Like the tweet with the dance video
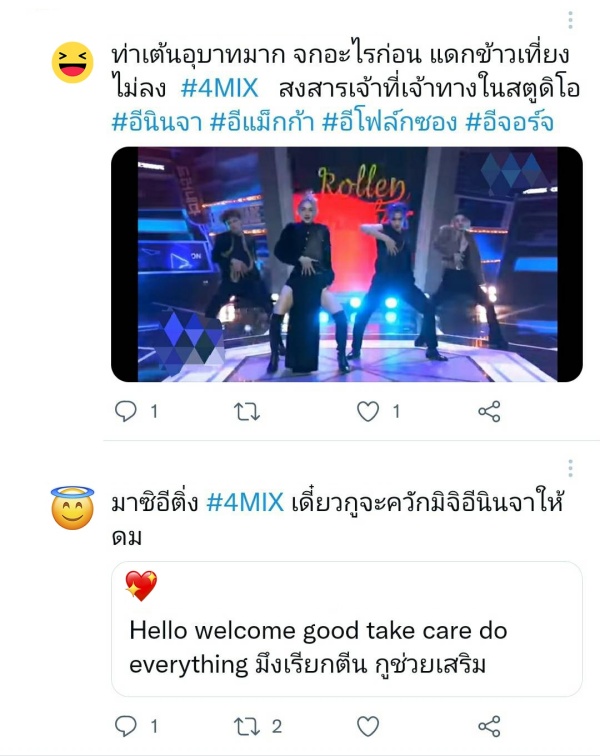 (x=368, y=411)
